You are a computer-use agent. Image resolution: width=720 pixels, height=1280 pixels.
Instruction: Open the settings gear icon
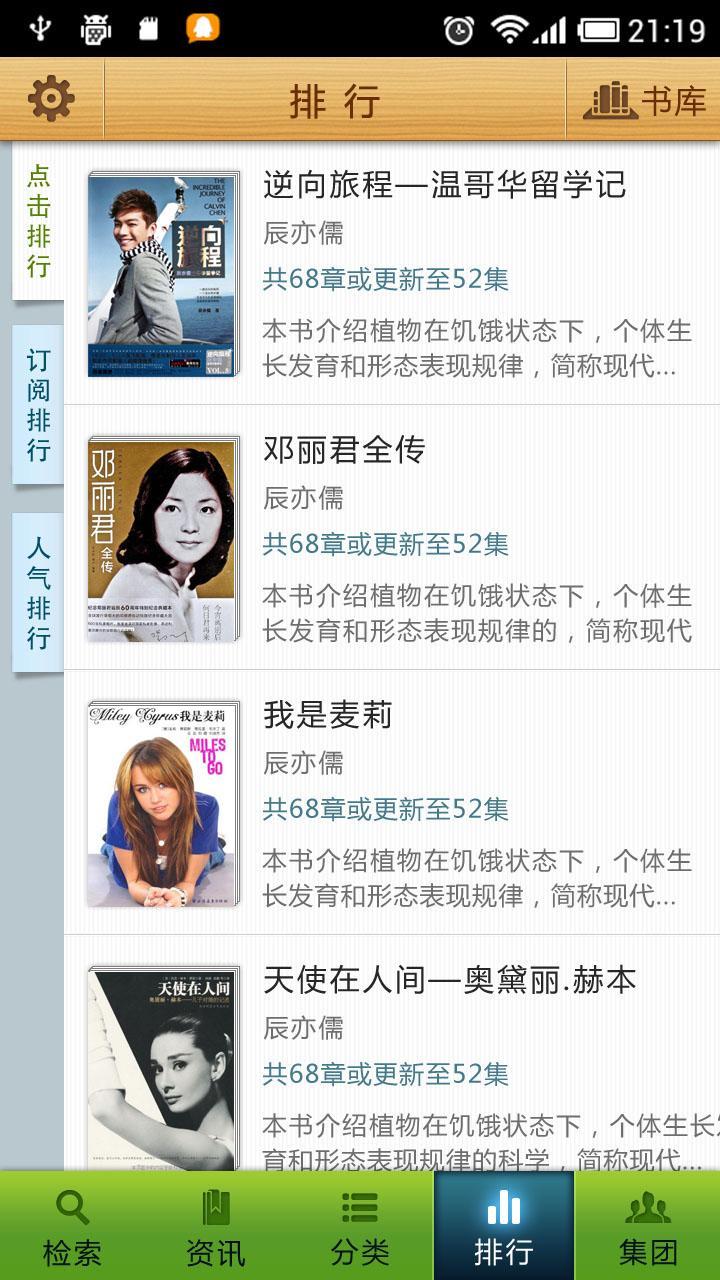[50, 99]
